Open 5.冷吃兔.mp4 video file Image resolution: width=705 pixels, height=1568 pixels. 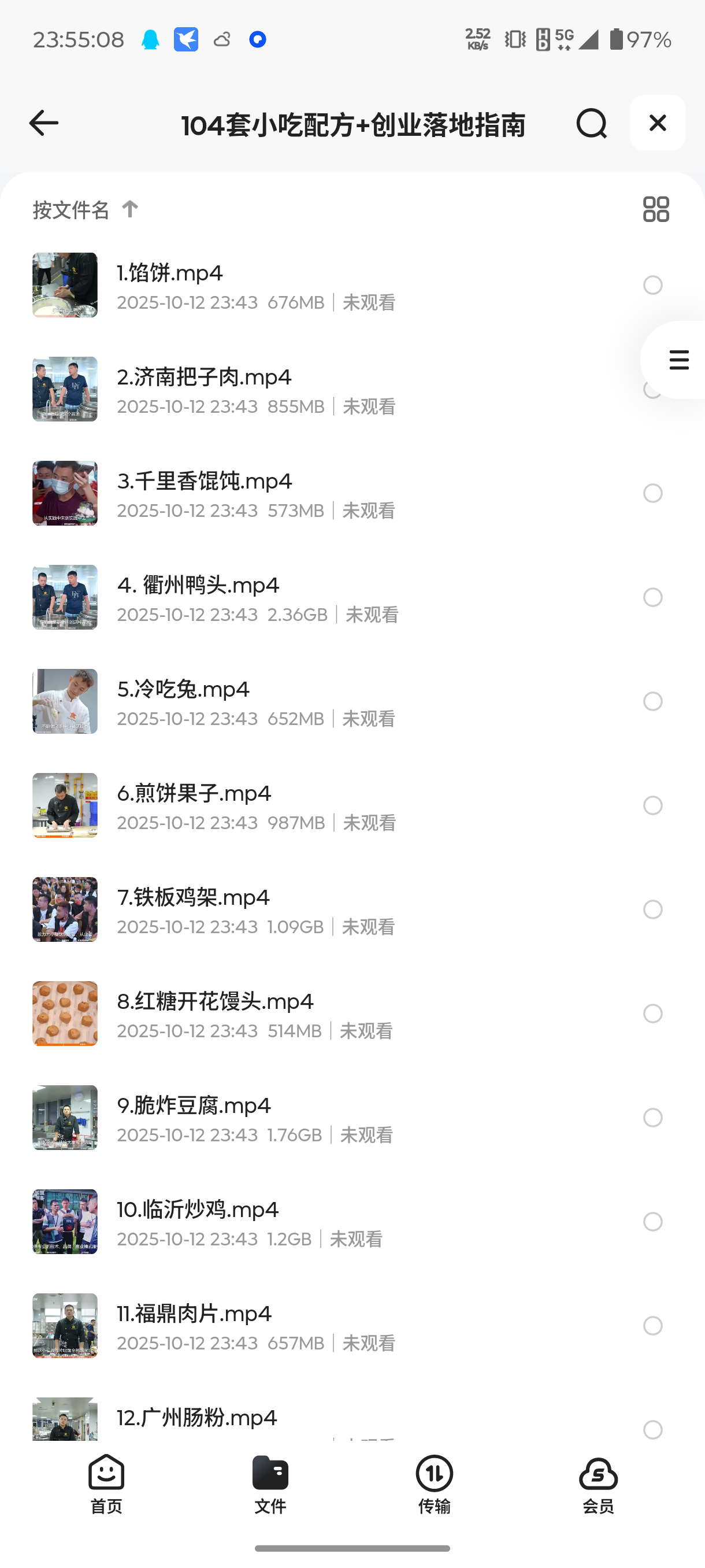[183, 690]
